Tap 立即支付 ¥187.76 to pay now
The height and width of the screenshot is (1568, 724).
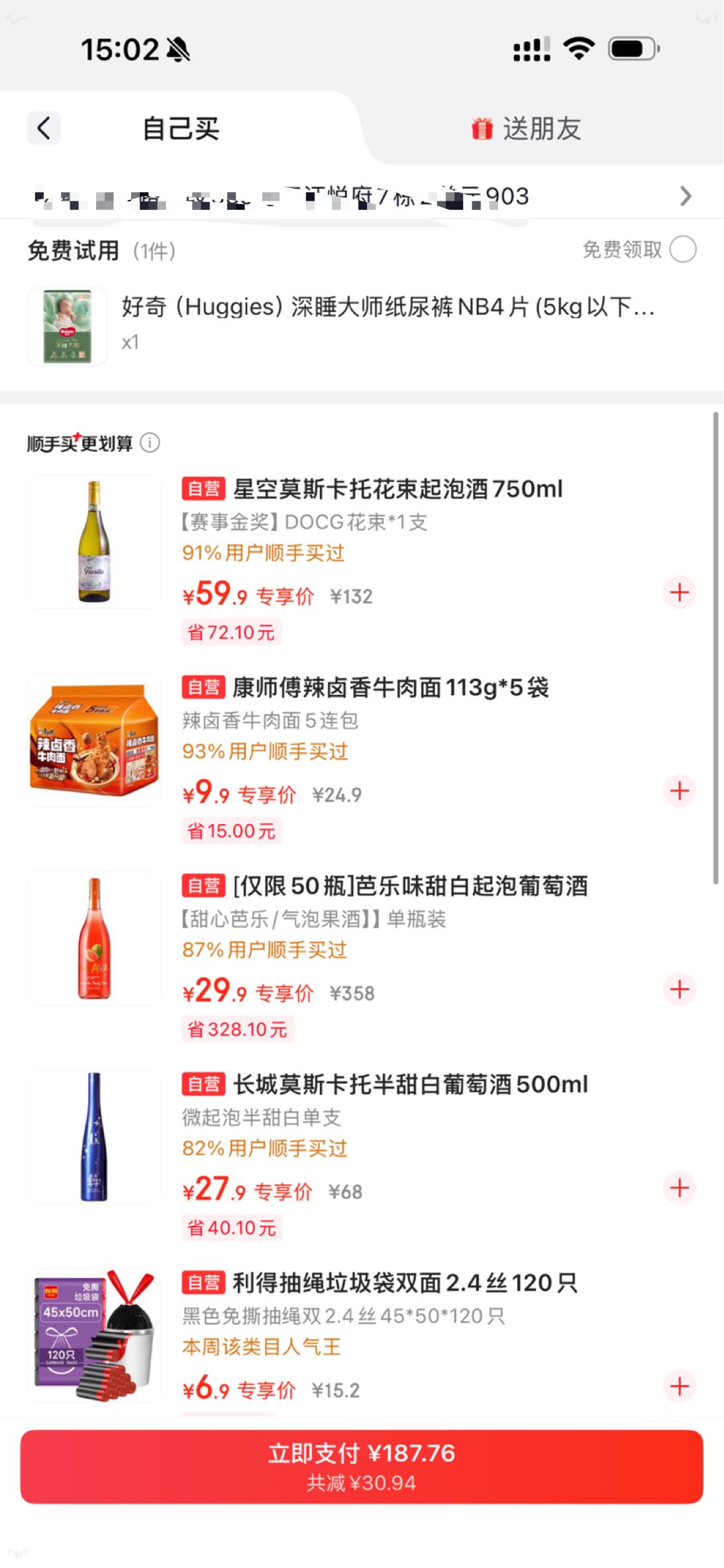click(x=362, y=1467)
